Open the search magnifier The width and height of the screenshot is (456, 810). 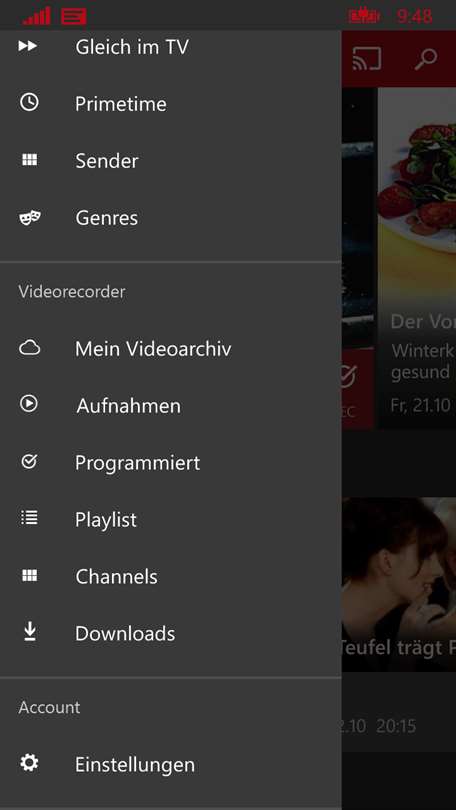tap(426, 59)
